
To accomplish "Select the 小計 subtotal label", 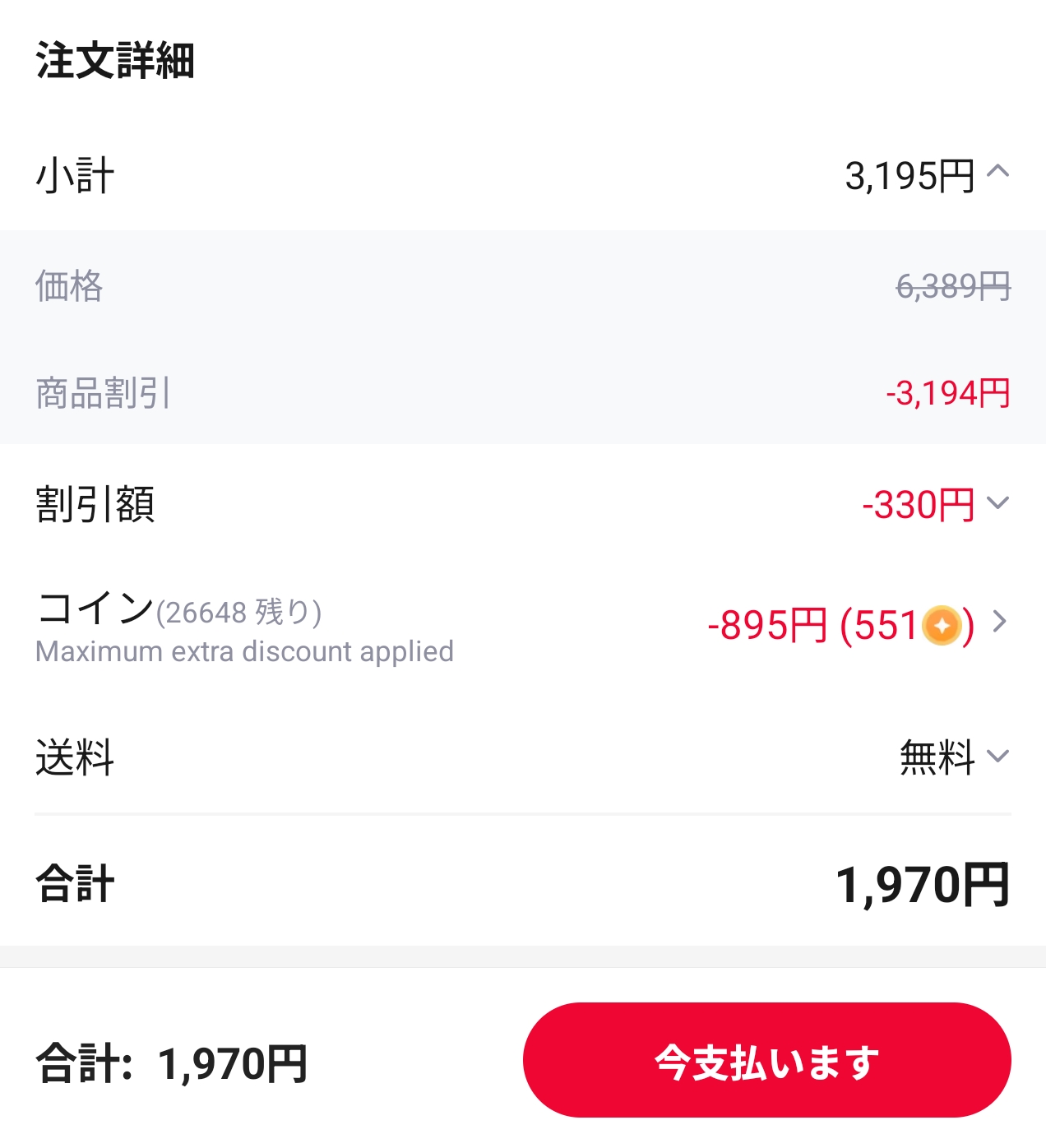I will (74, 173).
